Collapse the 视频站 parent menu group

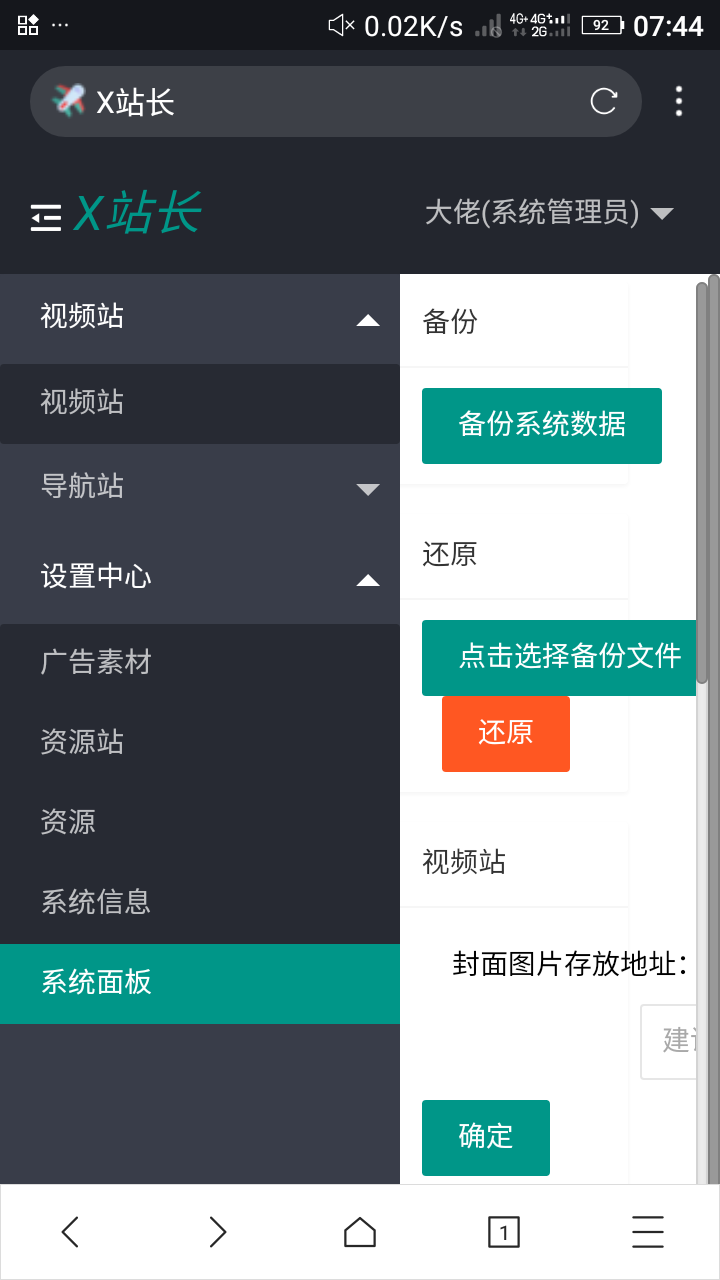click(x=200, y=317)
